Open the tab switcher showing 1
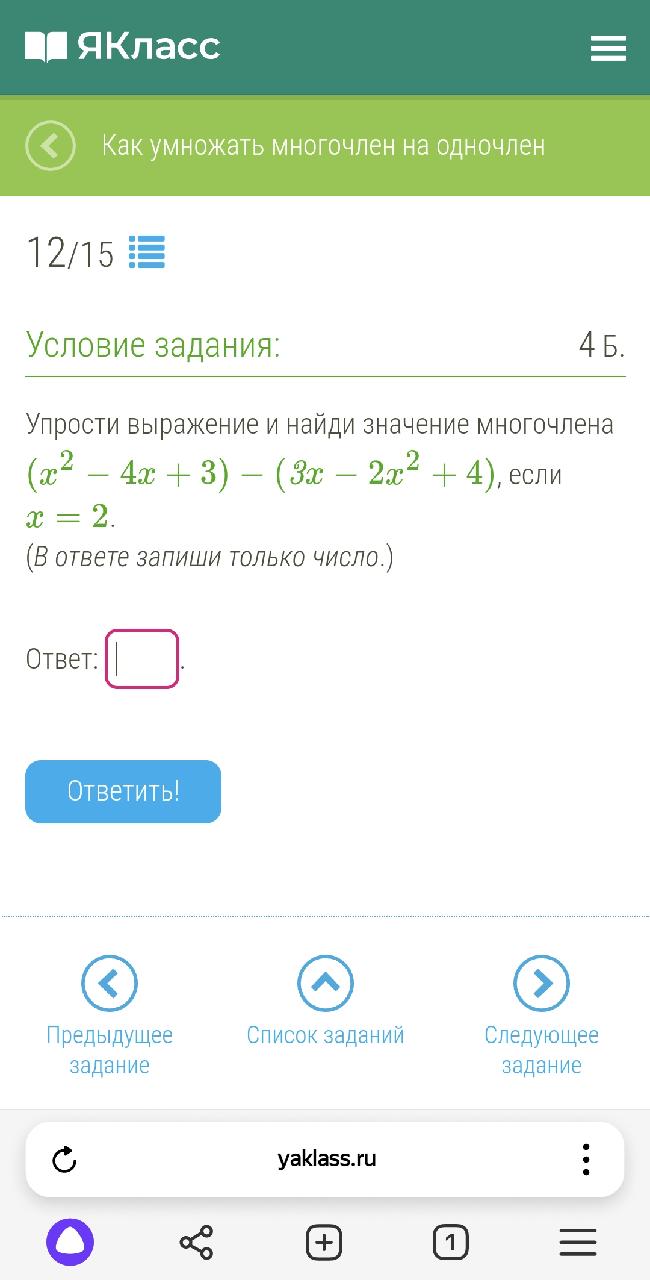Viewport: 650px width, 1280px height. pos(451,1243)
